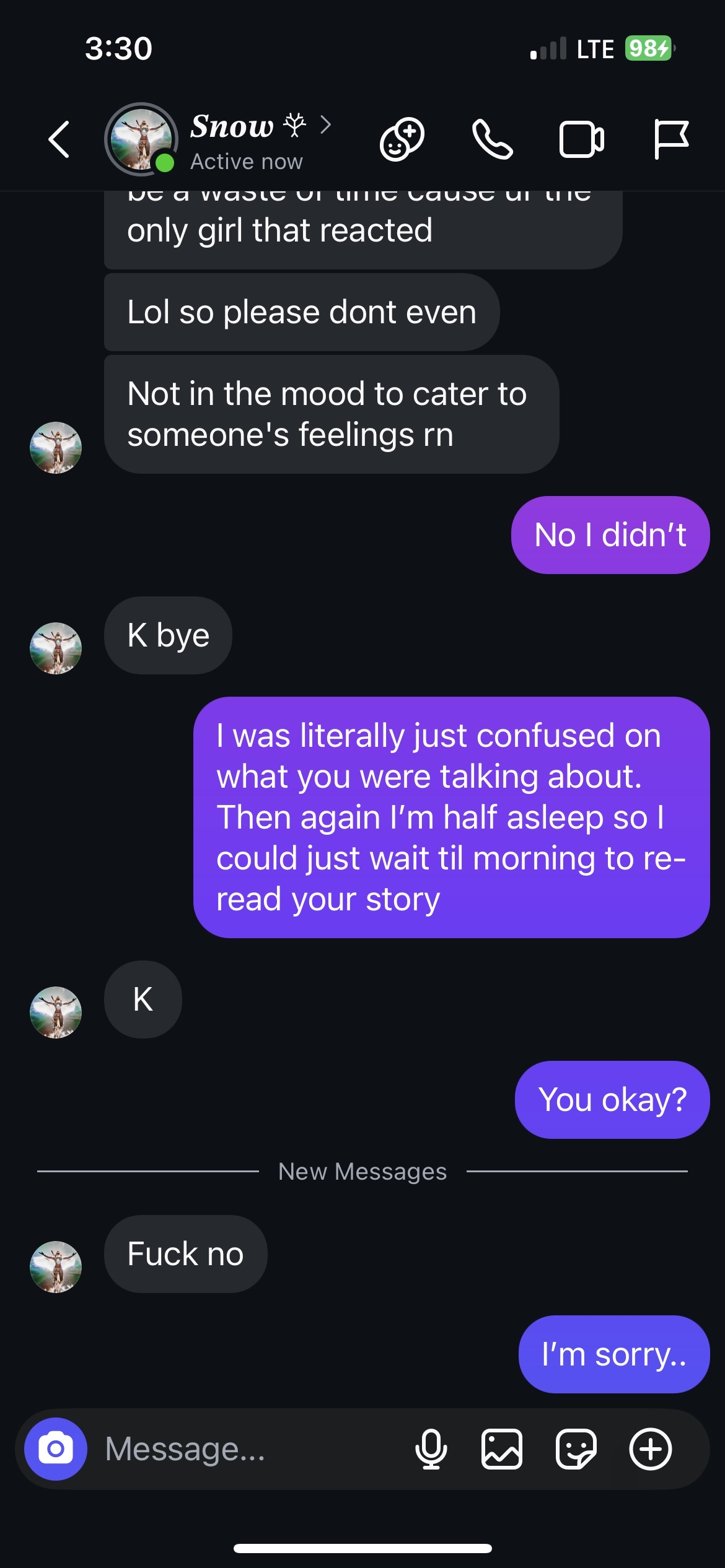Open the camera from the message bar
Screen dimensions: 725x1568
click(x=56, y=1449)
